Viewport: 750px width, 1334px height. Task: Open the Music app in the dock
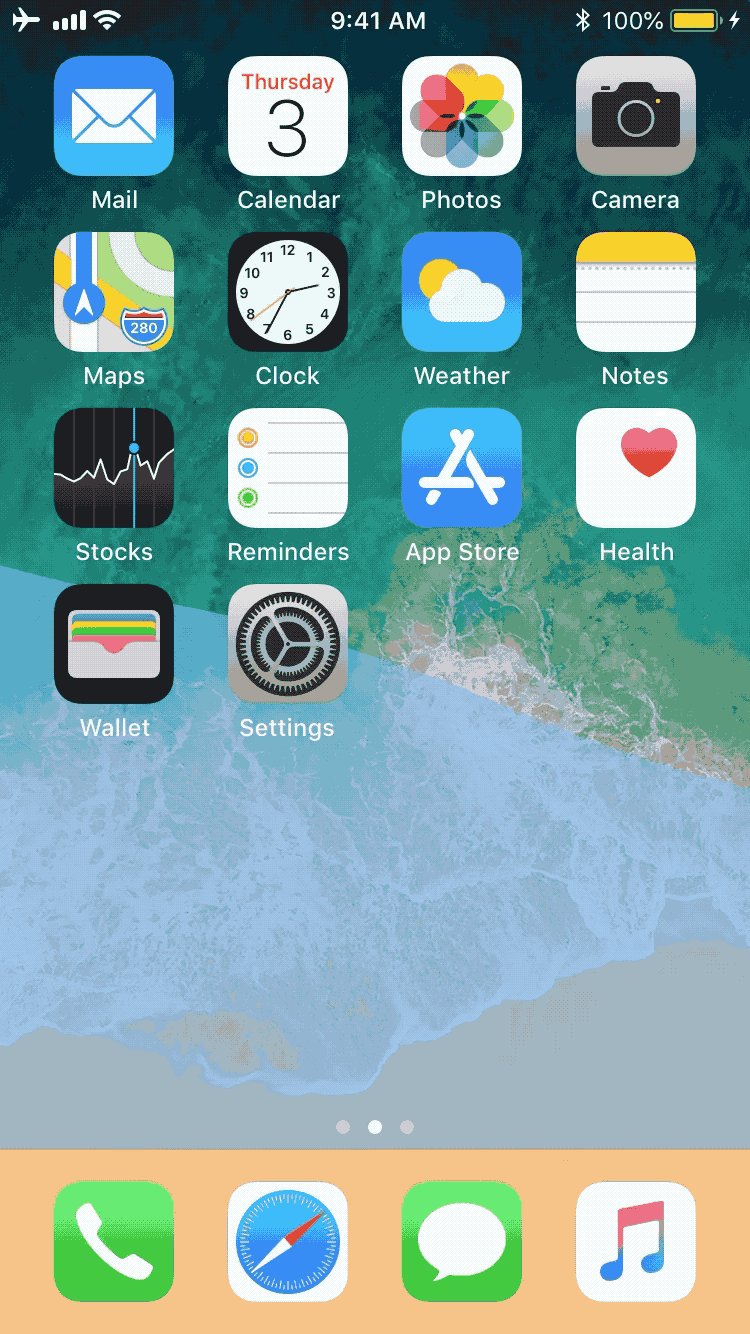(636, 1242)
